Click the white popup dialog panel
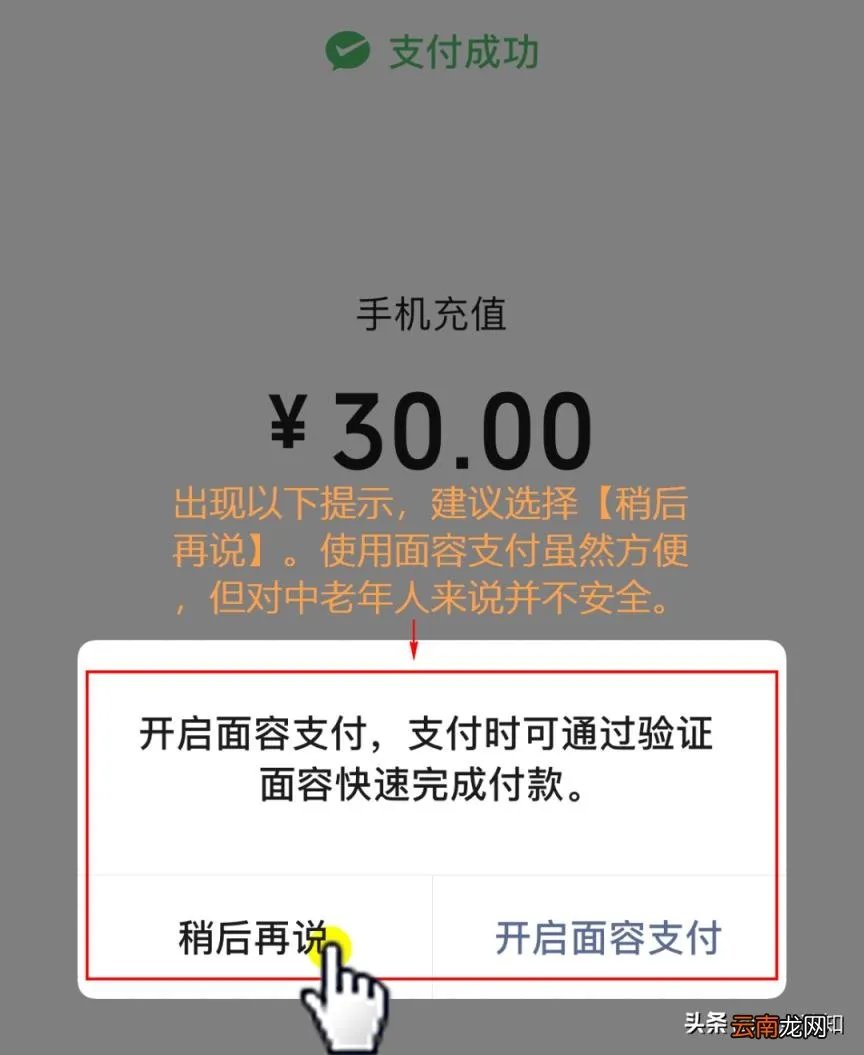This screenshot has height=1055, width=864. pos(432,840)
